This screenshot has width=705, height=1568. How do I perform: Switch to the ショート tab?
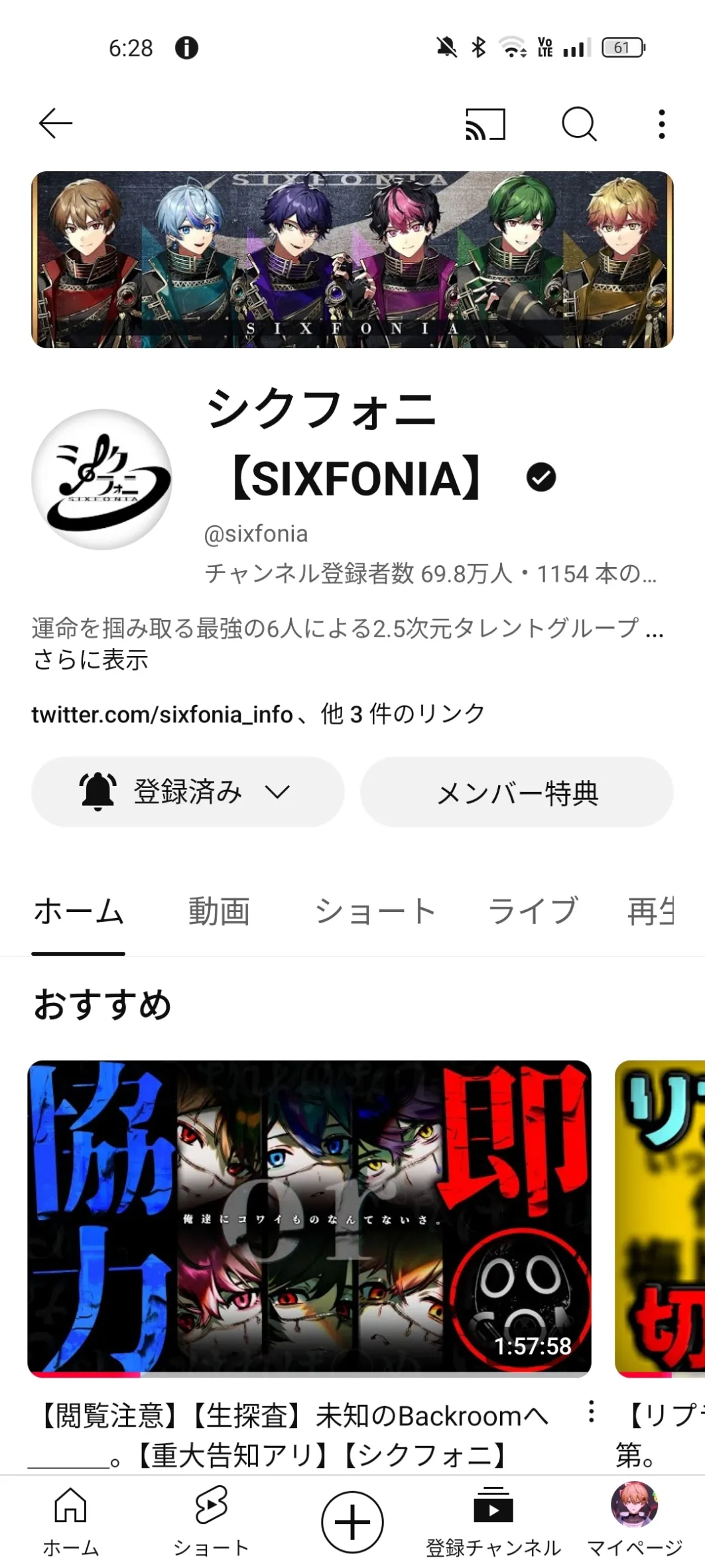click(375, 911)
